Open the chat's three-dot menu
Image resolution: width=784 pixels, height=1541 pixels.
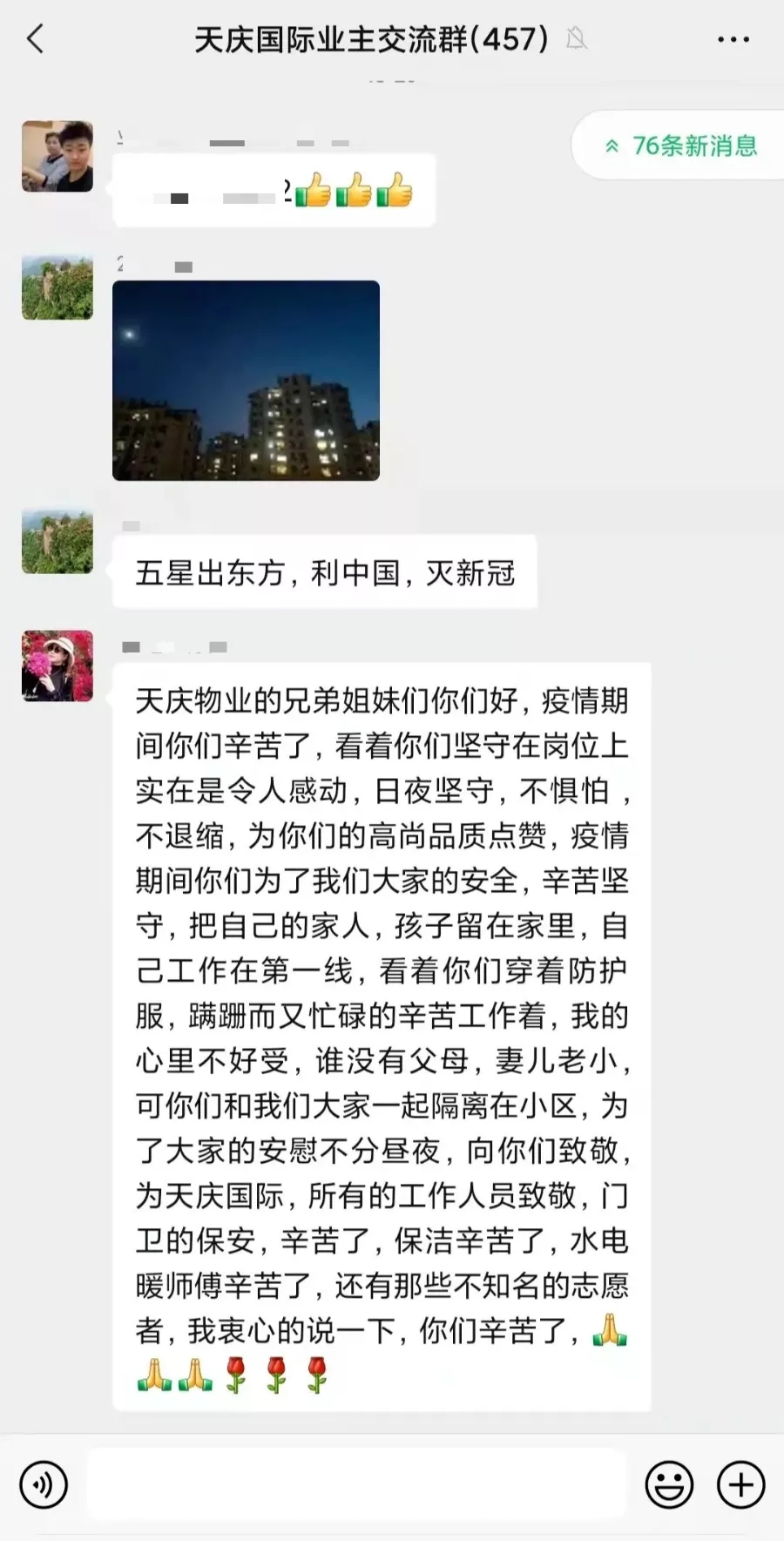tap(733, 39)
